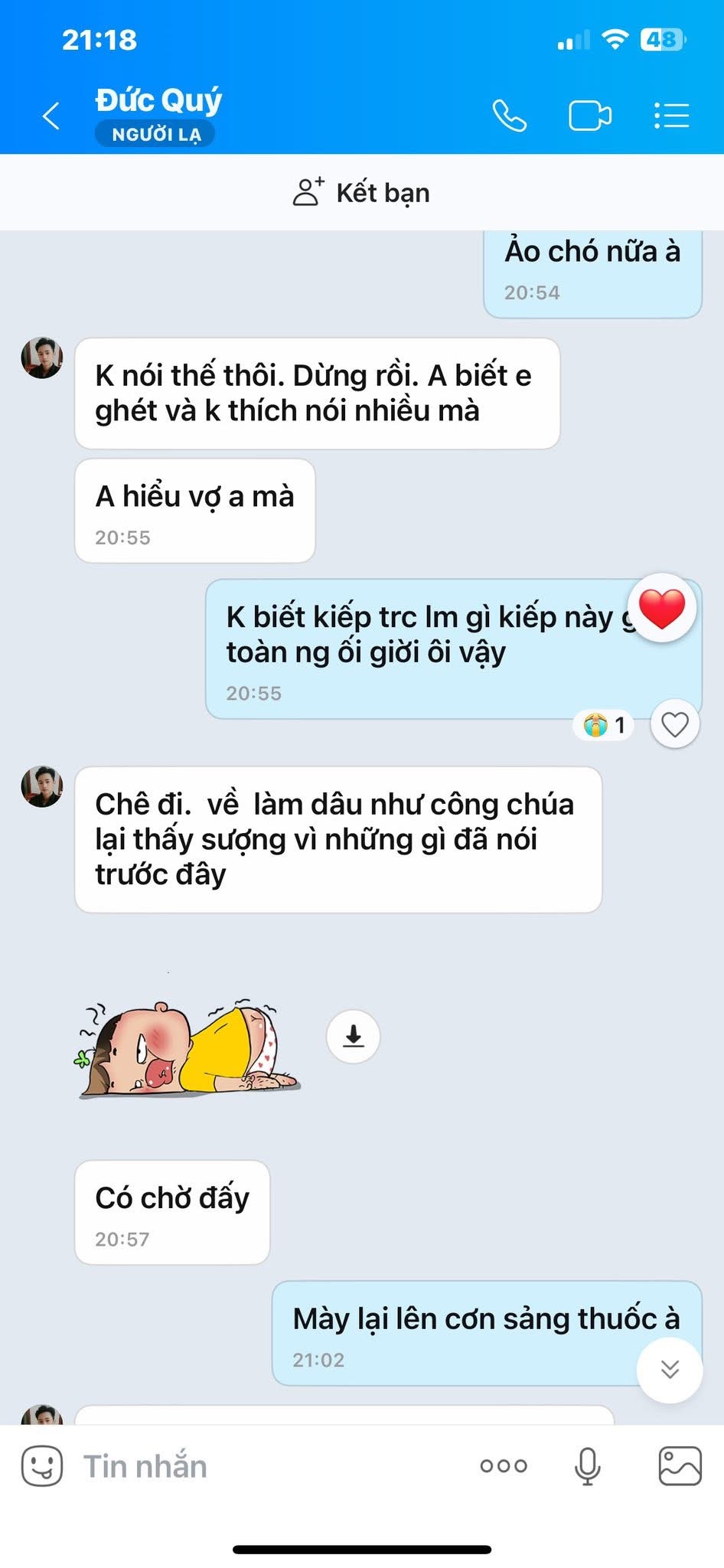
Task: Jump to the latest messages
Action: (x=670, y=1370)
